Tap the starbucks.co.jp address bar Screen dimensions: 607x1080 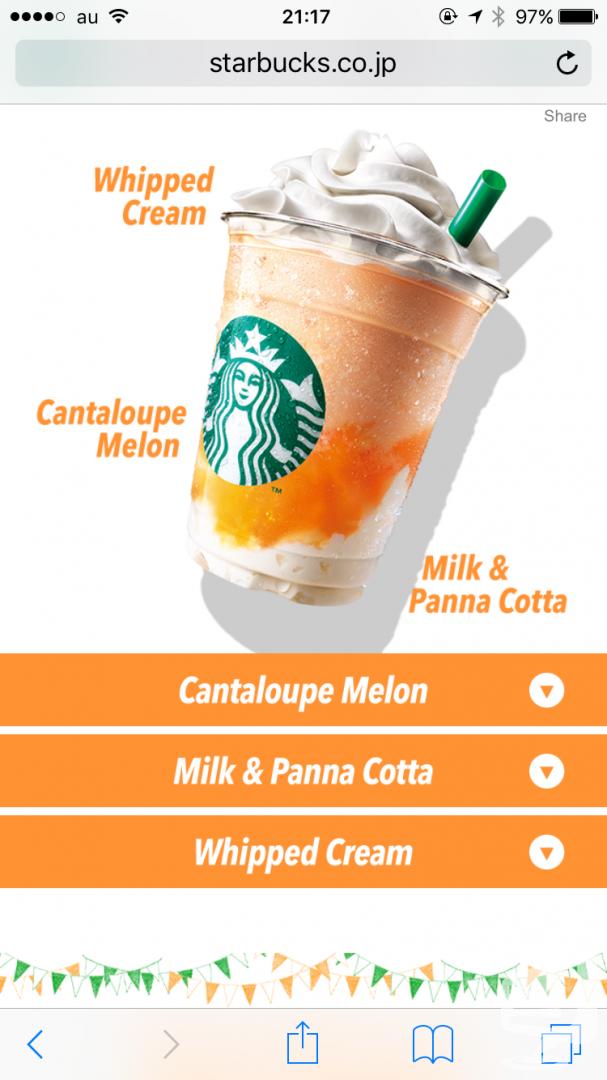pyautogui.click(x=303, y=63)
